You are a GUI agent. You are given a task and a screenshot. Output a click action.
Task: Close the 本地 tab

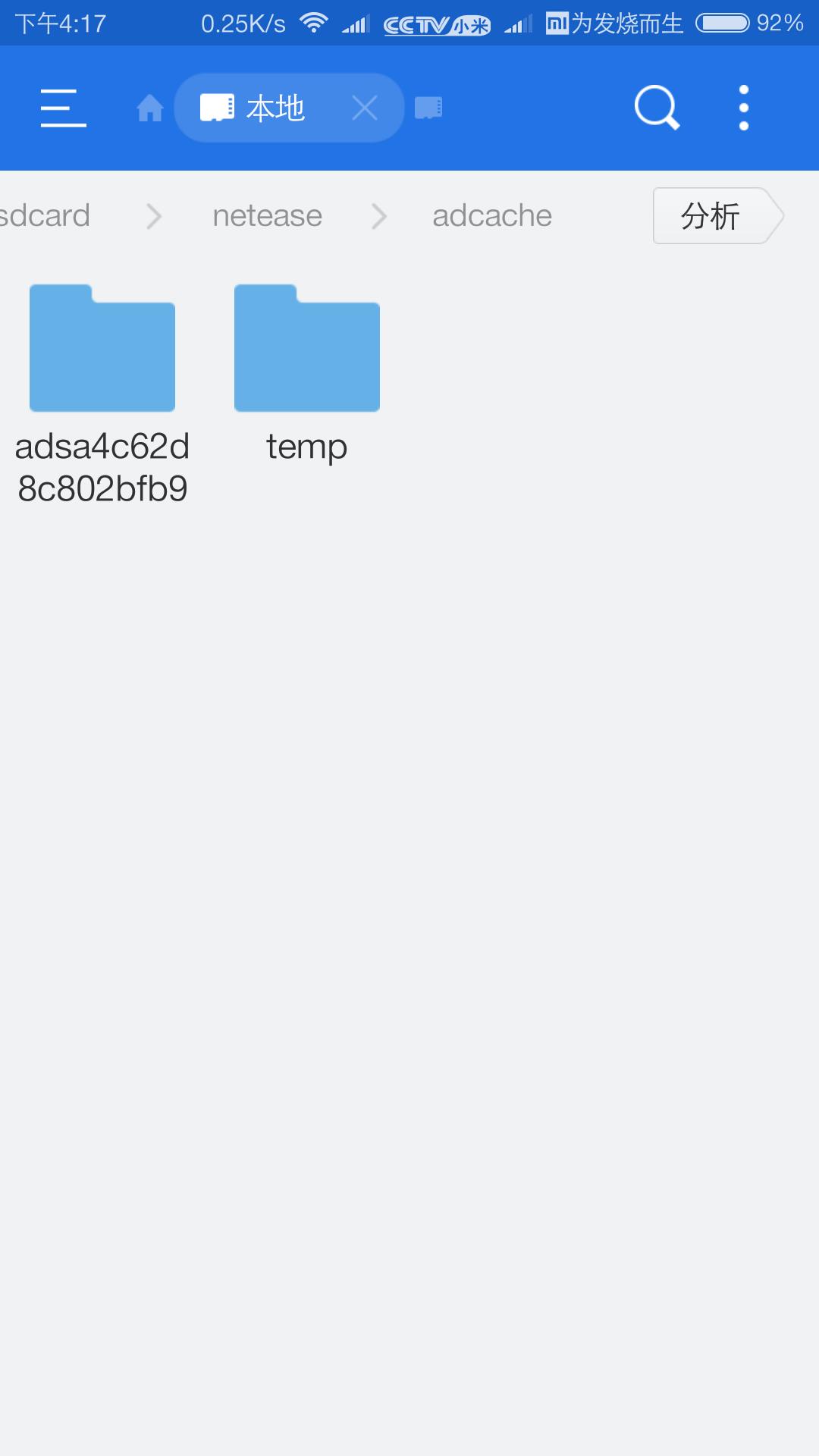tap(365, 108)
